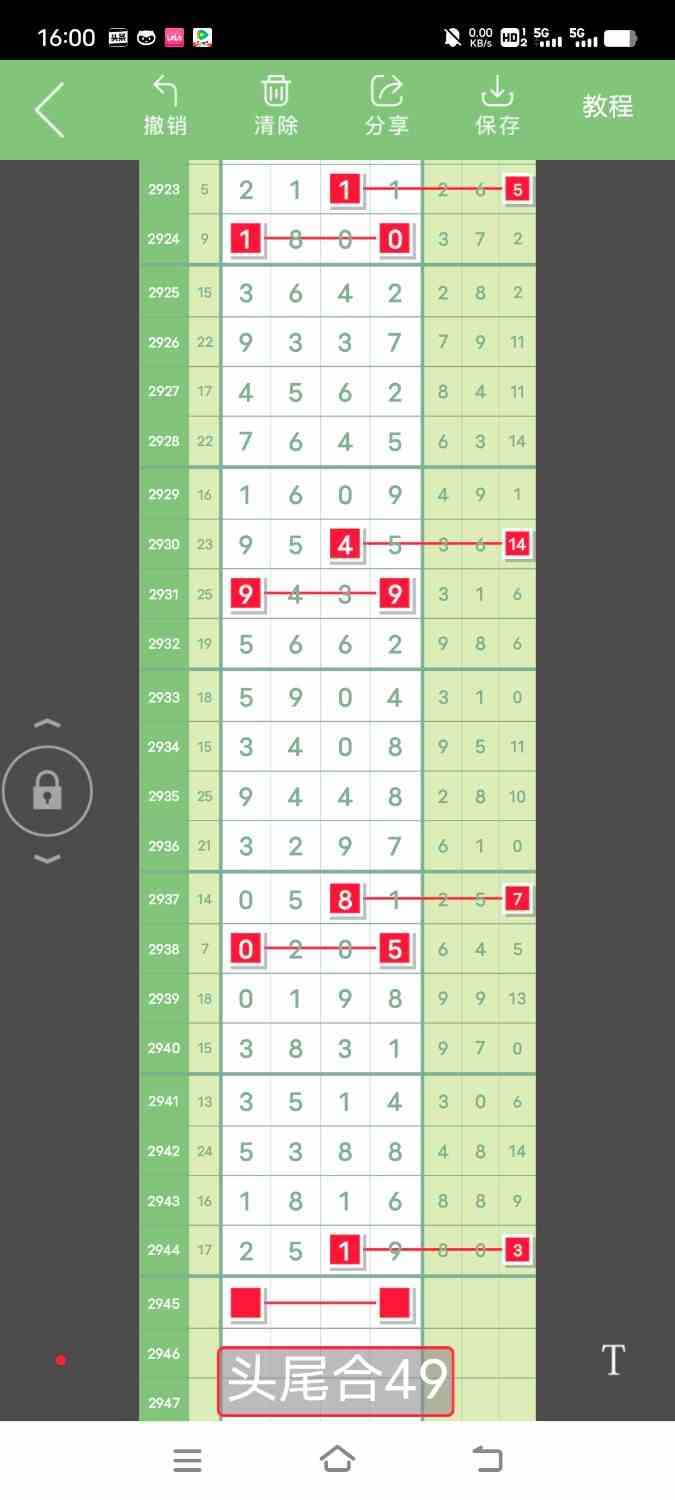Tap the up chevron above the lock

click(47, 723)
